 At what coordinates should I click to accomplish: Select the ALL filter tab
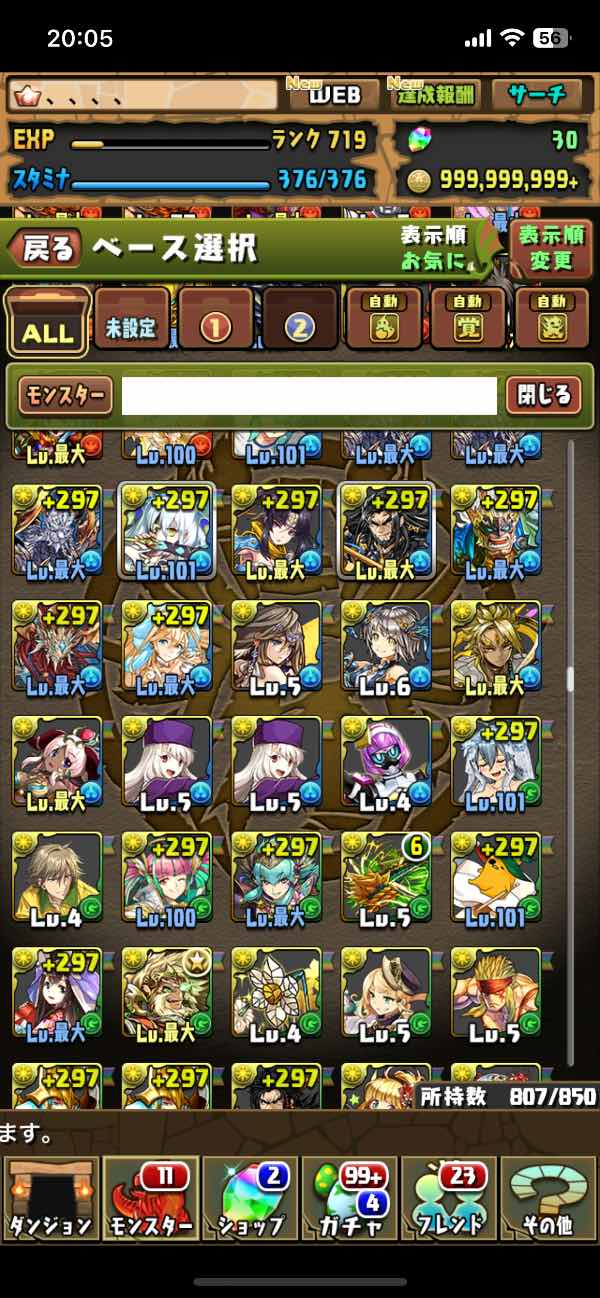tap(48, 321)
